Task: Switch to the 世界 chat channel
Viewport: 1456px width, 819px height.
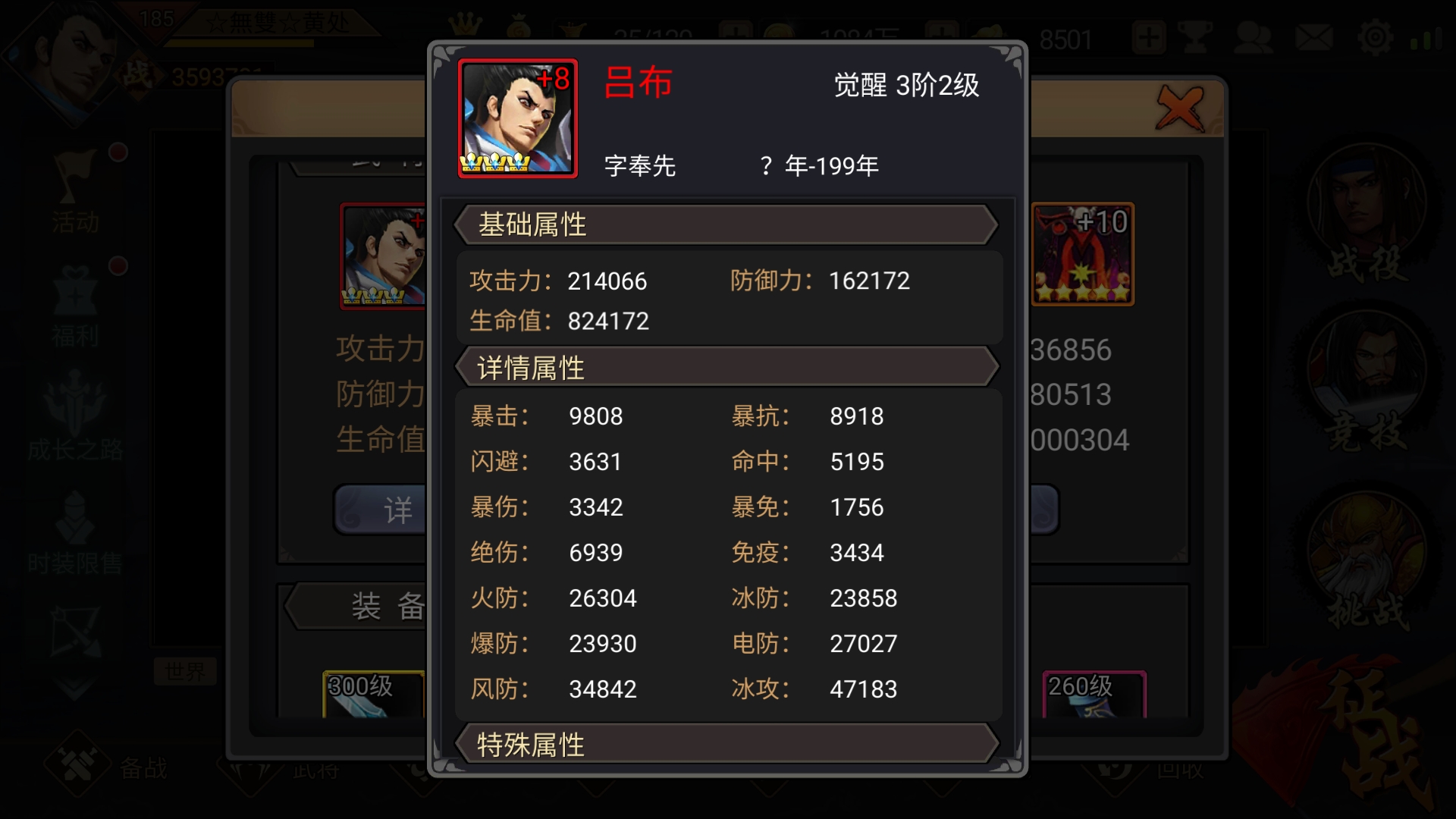Action: pyautogui.click(x=185, y=671)
